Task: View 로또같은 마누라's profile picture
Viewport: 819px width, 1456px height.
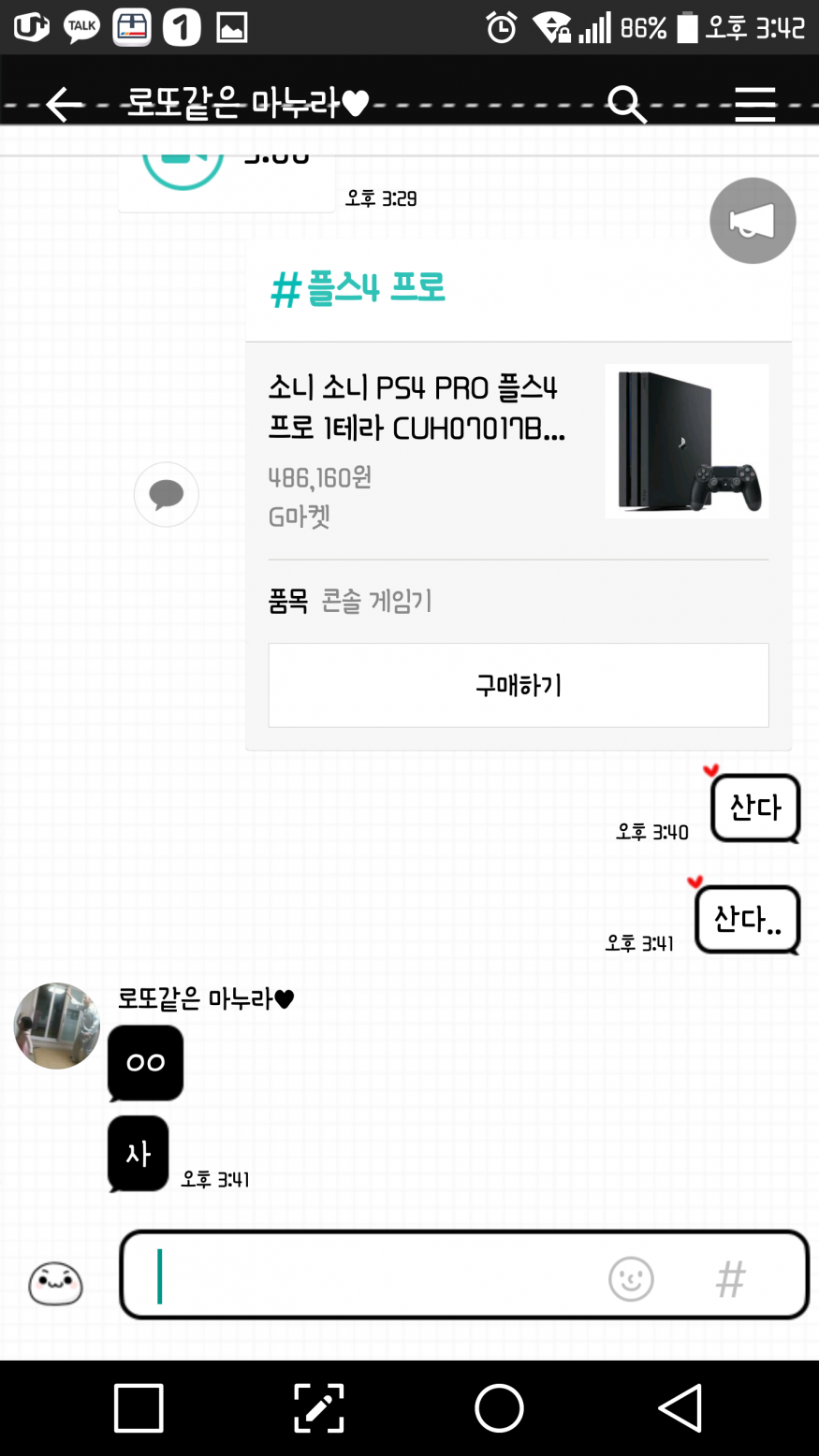Action: (x=57, y=1026)
